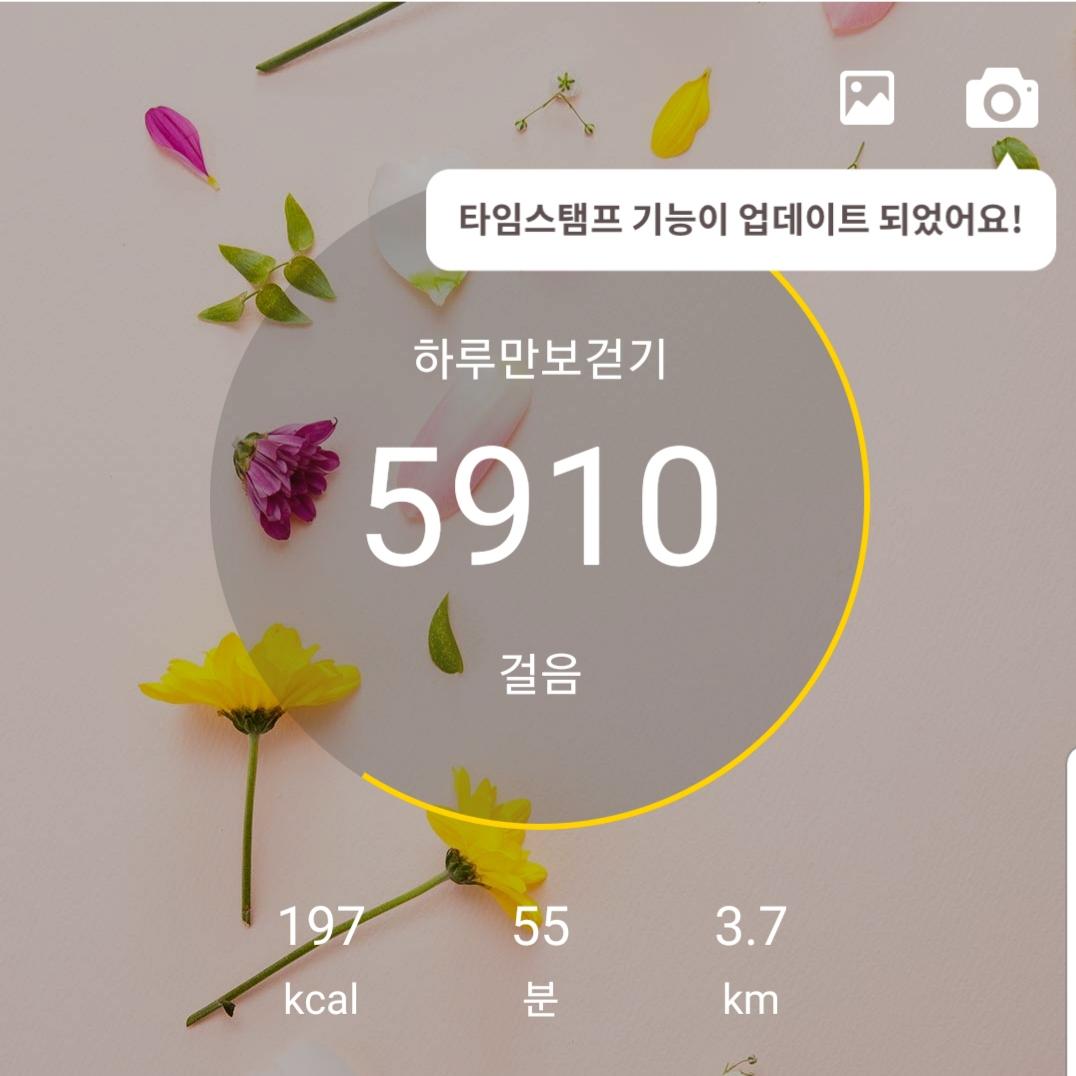Open the camera to take a photo
This screenshot has width=1076, height=1076.
[1001, 99]
